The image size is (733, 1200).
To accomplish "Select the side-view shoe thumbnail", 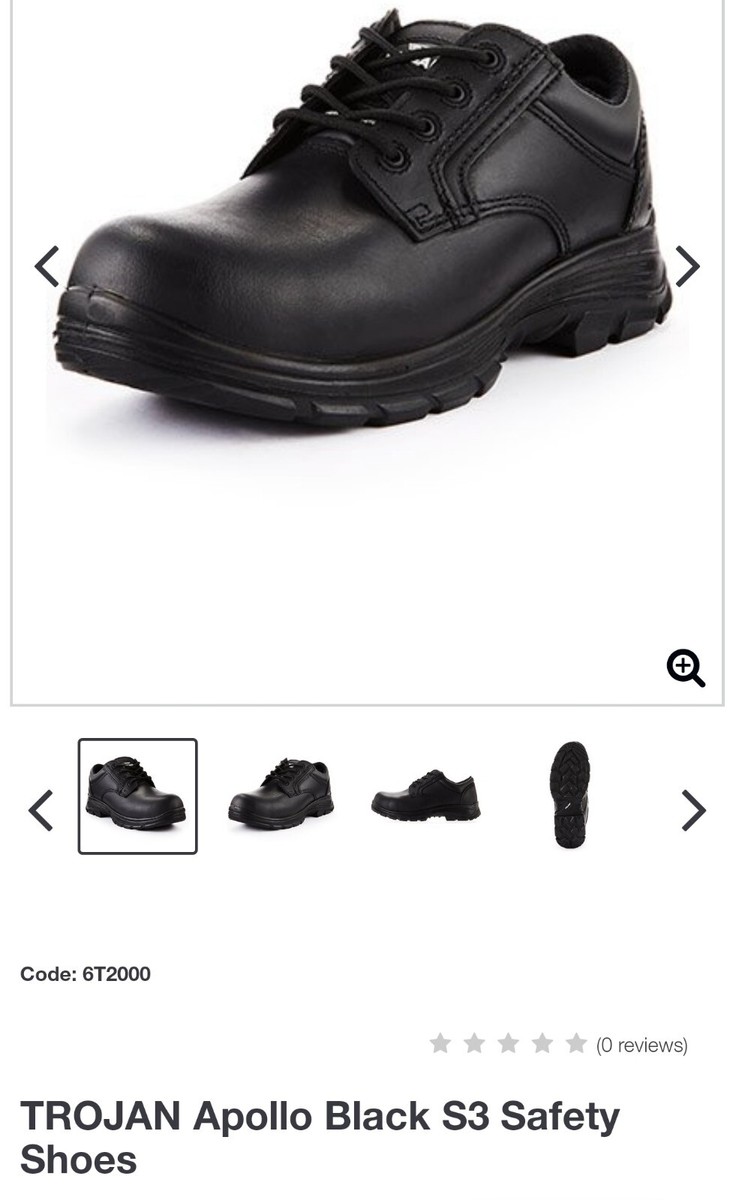I will [426, 796].
